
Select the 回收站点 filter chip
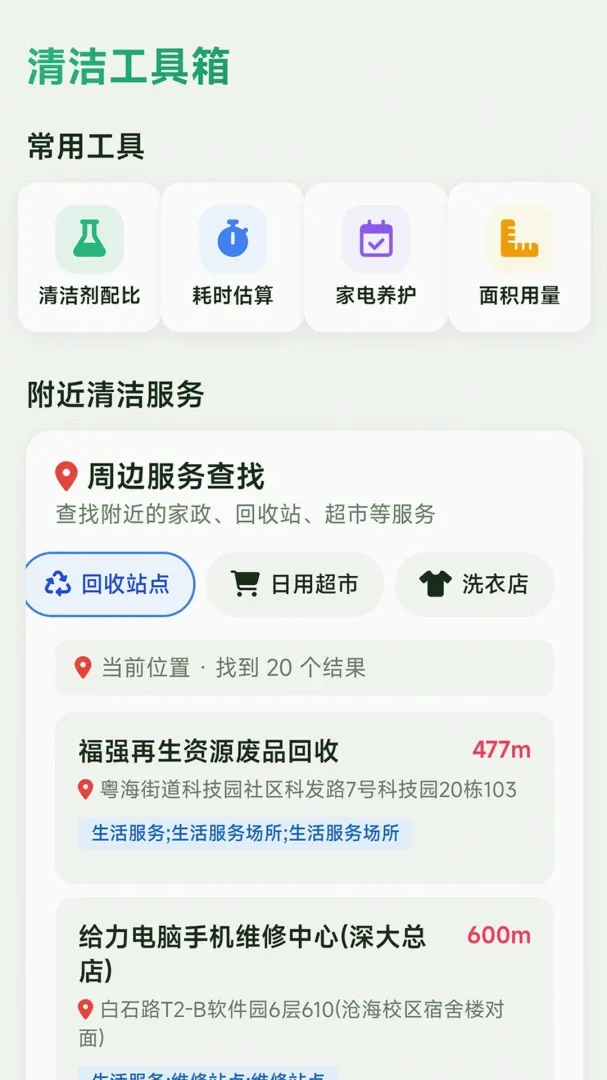point(110,584)
